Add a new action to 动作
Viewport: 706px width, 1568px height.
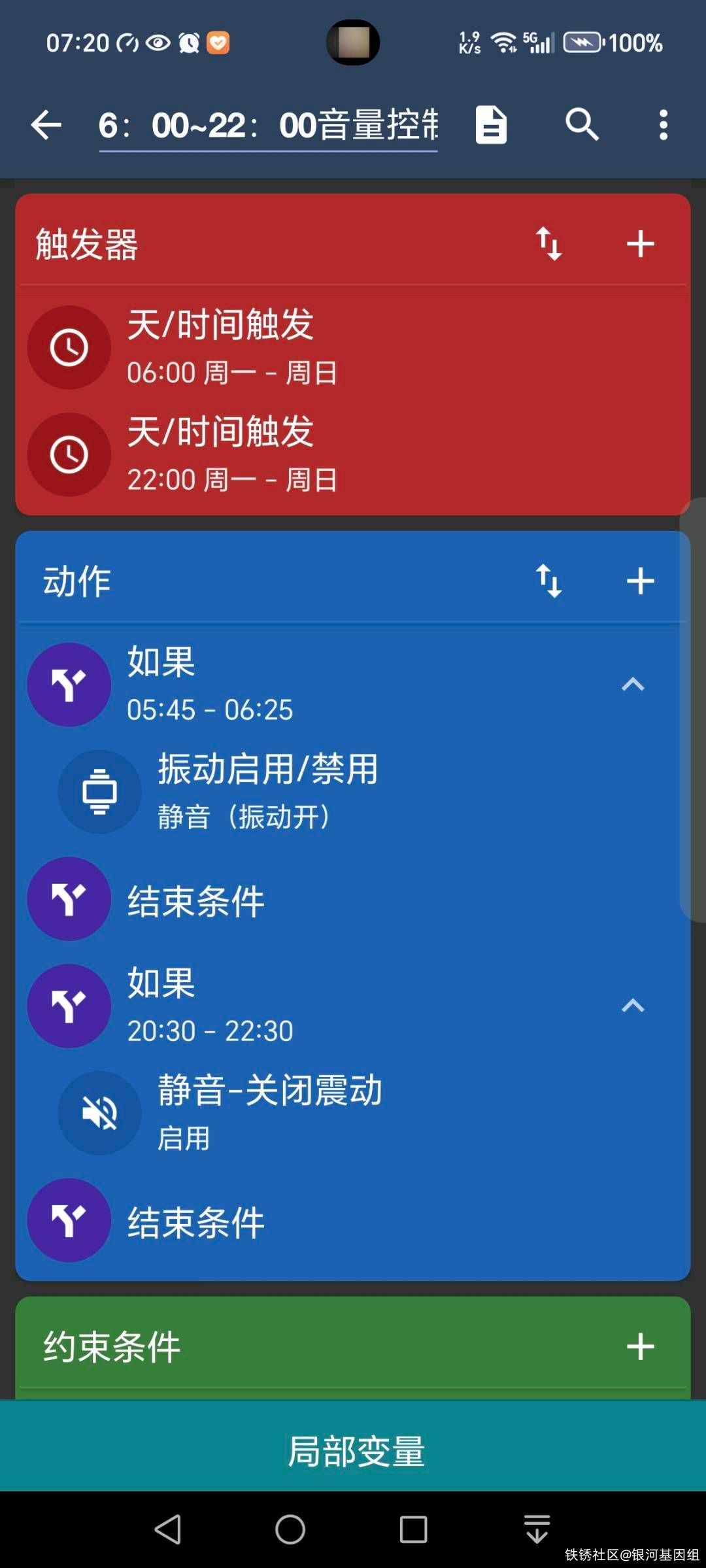pyautogui.click(x=640, y=581)
